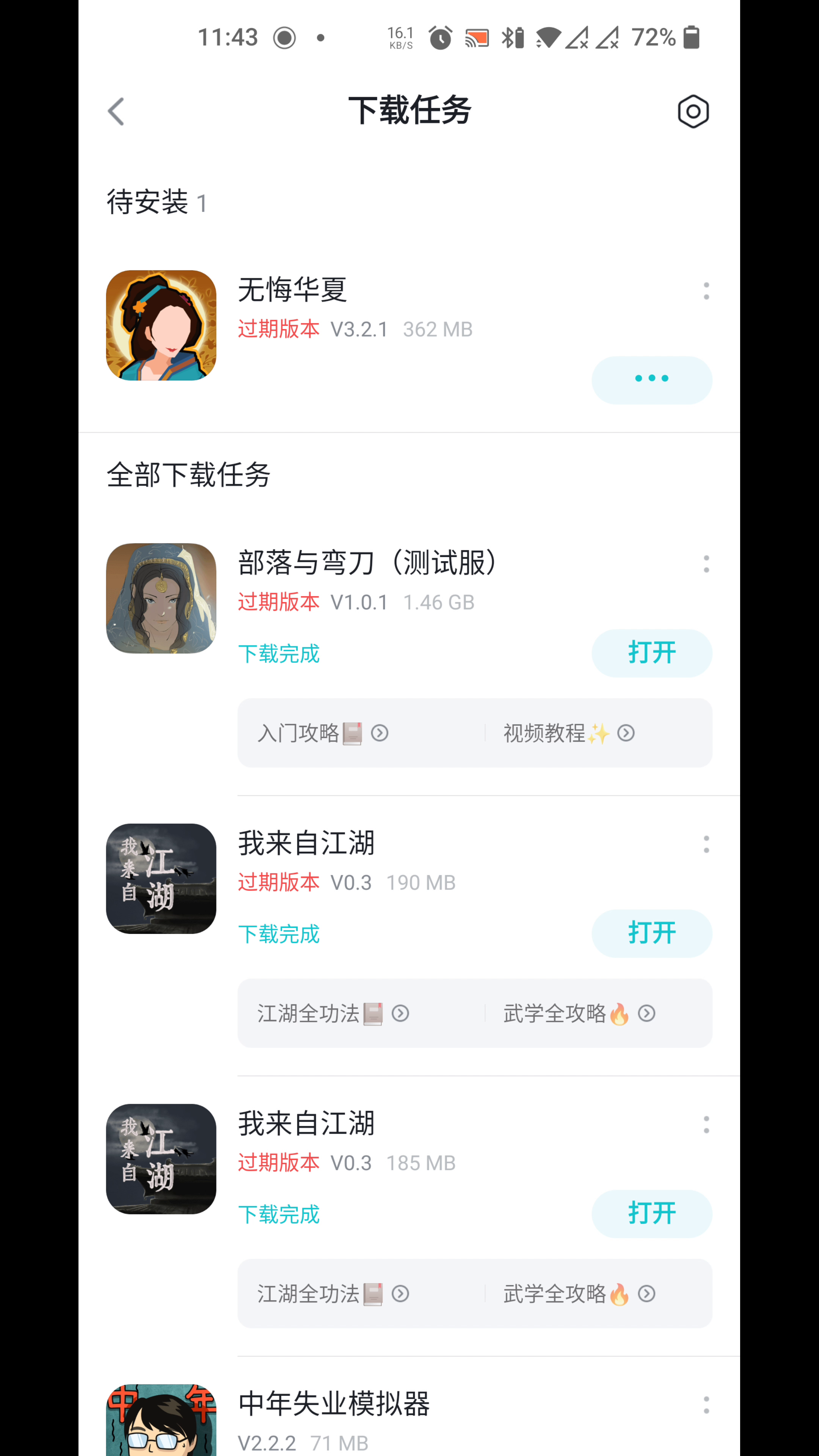
Task: Open overflow menu for 中年失业模拟器
Action: click(x=706, y=1405)
